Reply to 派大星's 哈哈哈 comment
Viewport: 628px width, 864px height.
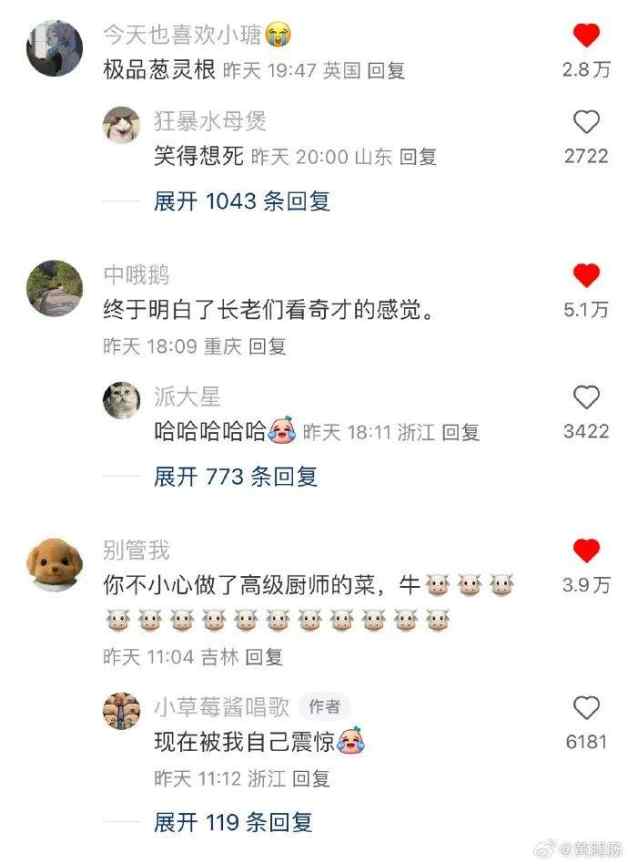460,432
